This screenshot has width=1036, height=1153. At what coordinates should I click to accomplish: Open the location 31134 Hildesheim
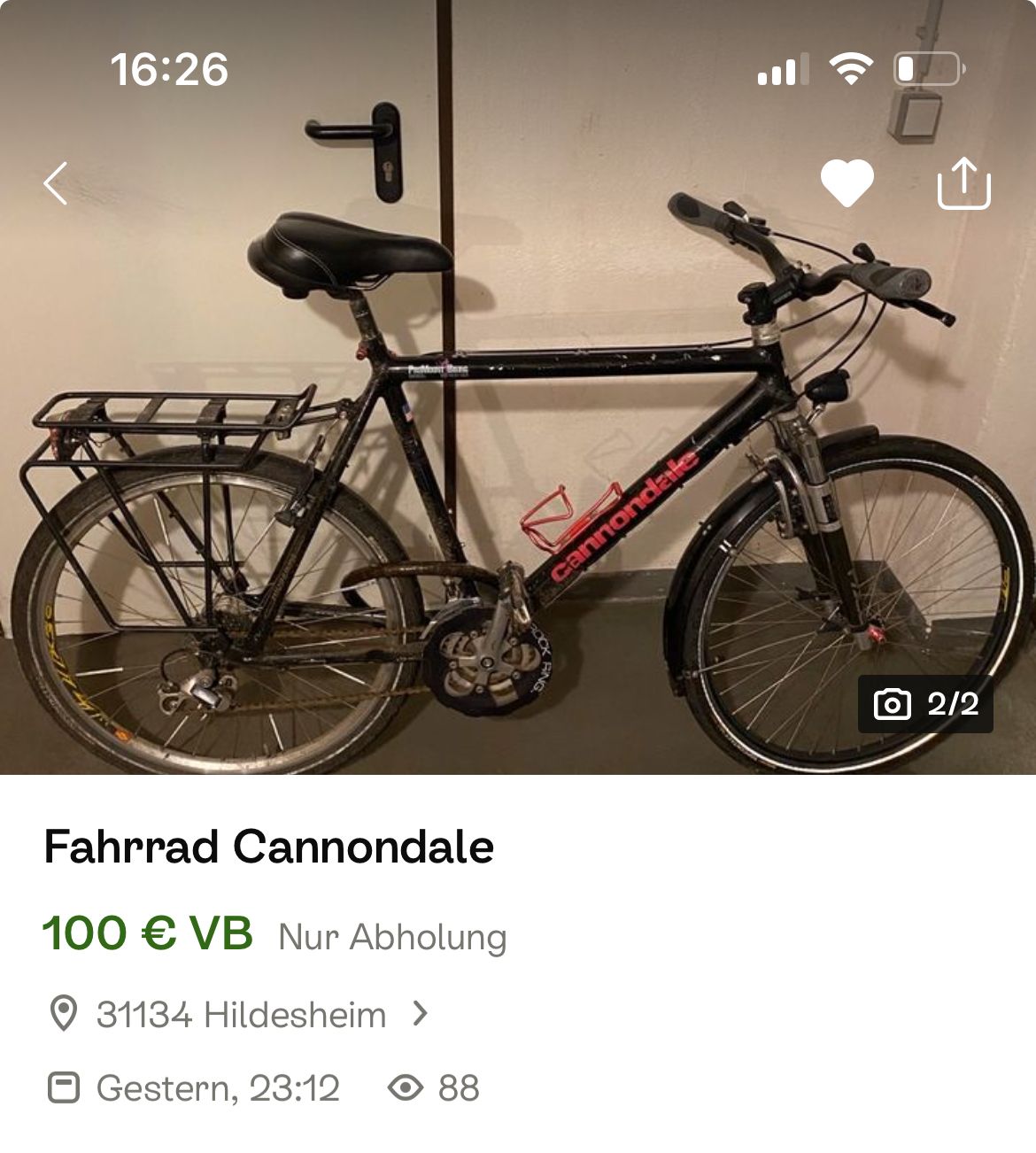241,1014
